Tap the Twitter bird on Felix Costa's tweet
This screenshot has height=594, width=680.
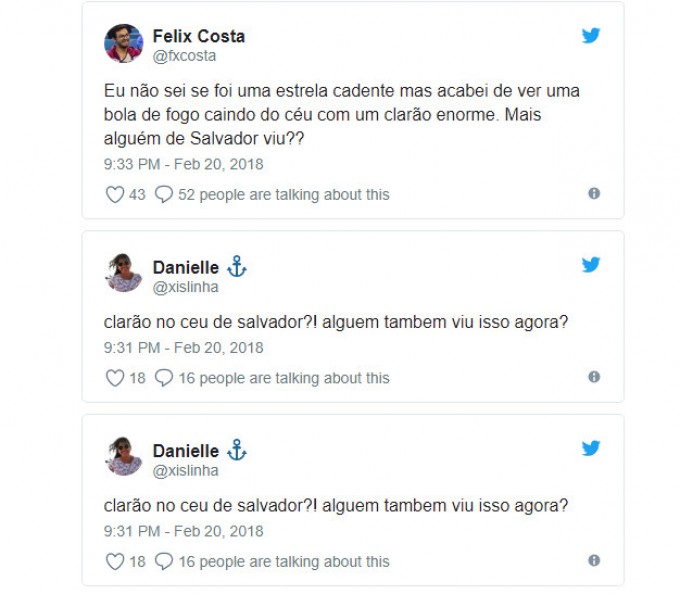(592, 35)
